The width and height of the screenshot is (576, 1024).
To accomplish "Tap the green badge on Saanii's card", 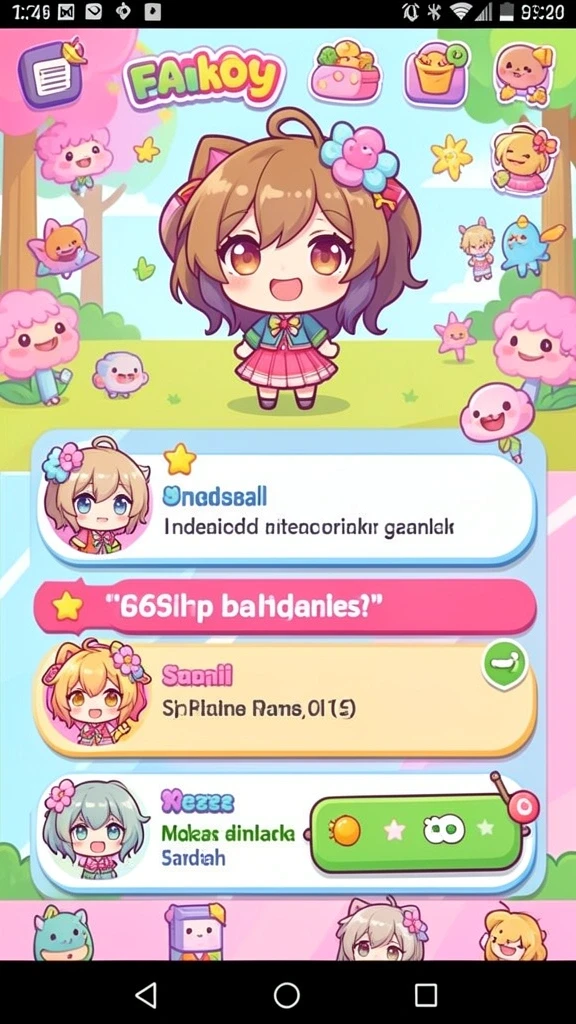I will [x=504, y=665].
